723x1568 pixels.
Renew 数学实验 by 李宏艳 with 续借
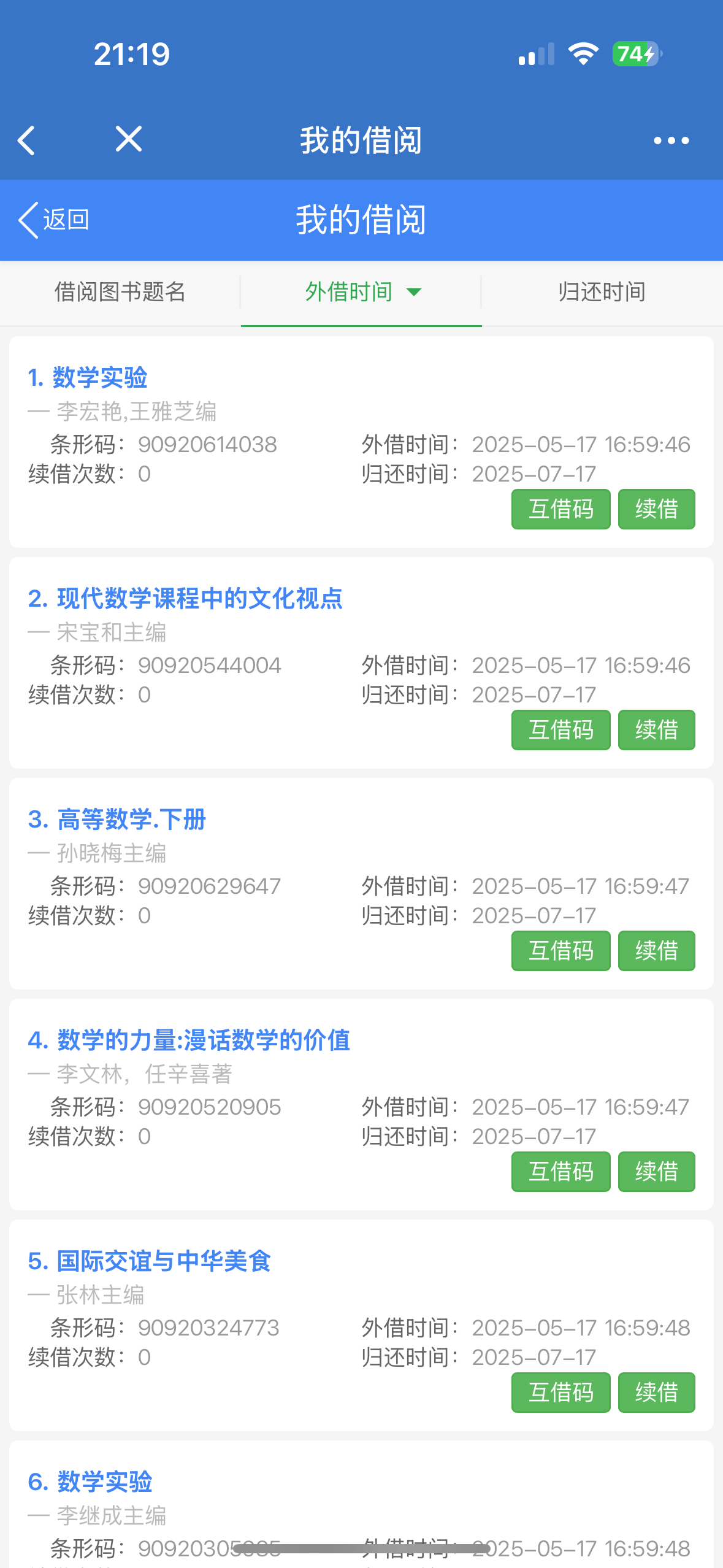tap(656, 509)
